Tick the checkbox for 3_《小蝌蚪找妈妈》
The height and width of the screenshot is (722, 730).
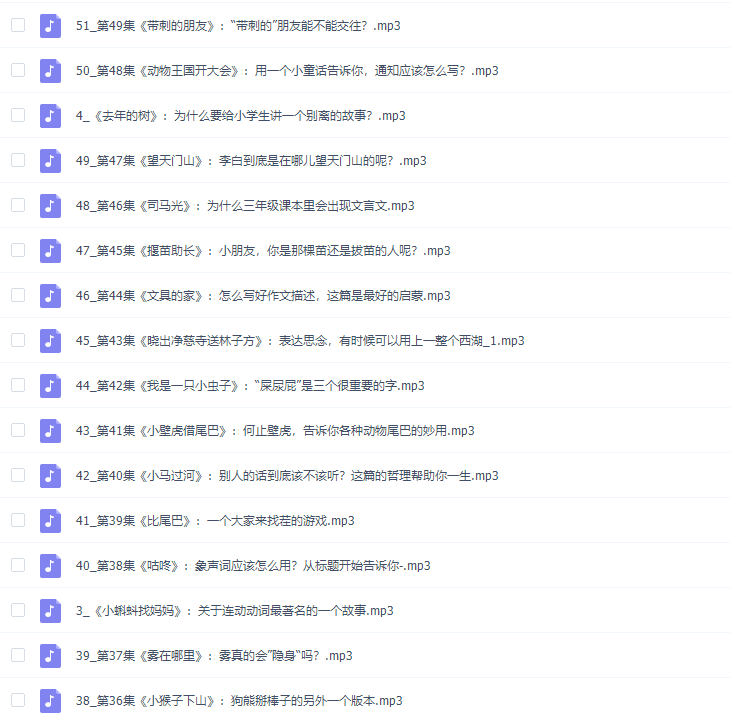(18, 610)
